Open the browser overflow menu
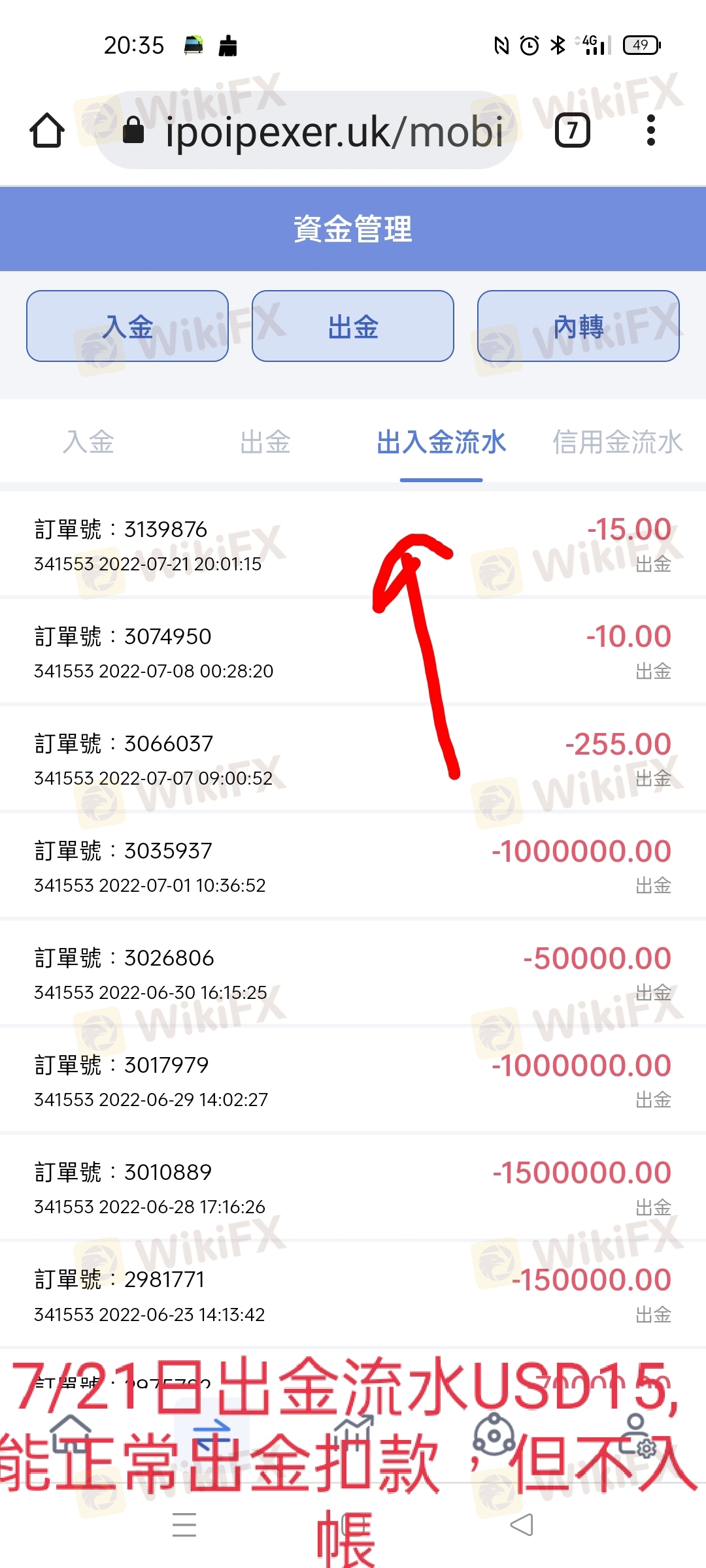Viewport: 706px width, 1568px height. 650,131
